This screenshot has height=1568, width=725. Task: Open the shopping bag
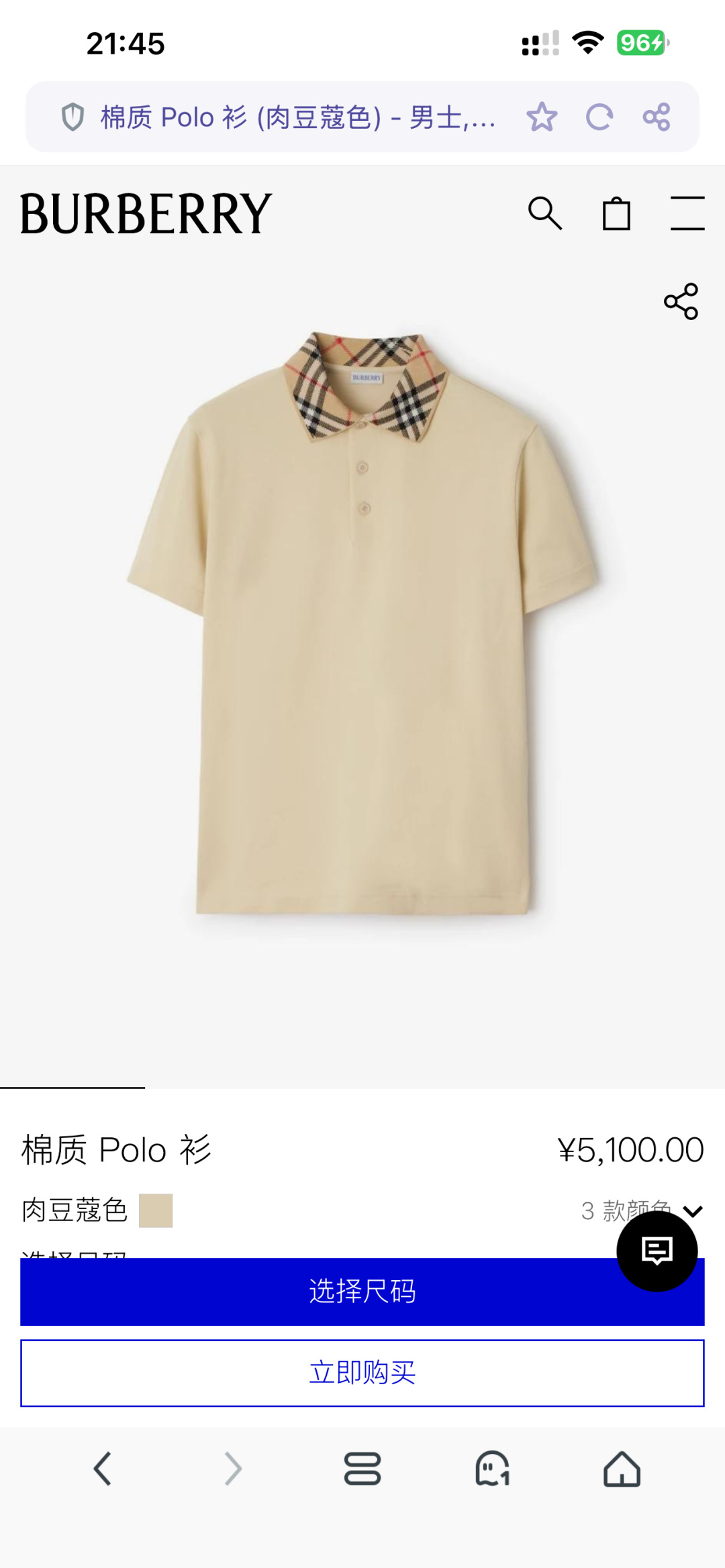click(x=616, y=214)
